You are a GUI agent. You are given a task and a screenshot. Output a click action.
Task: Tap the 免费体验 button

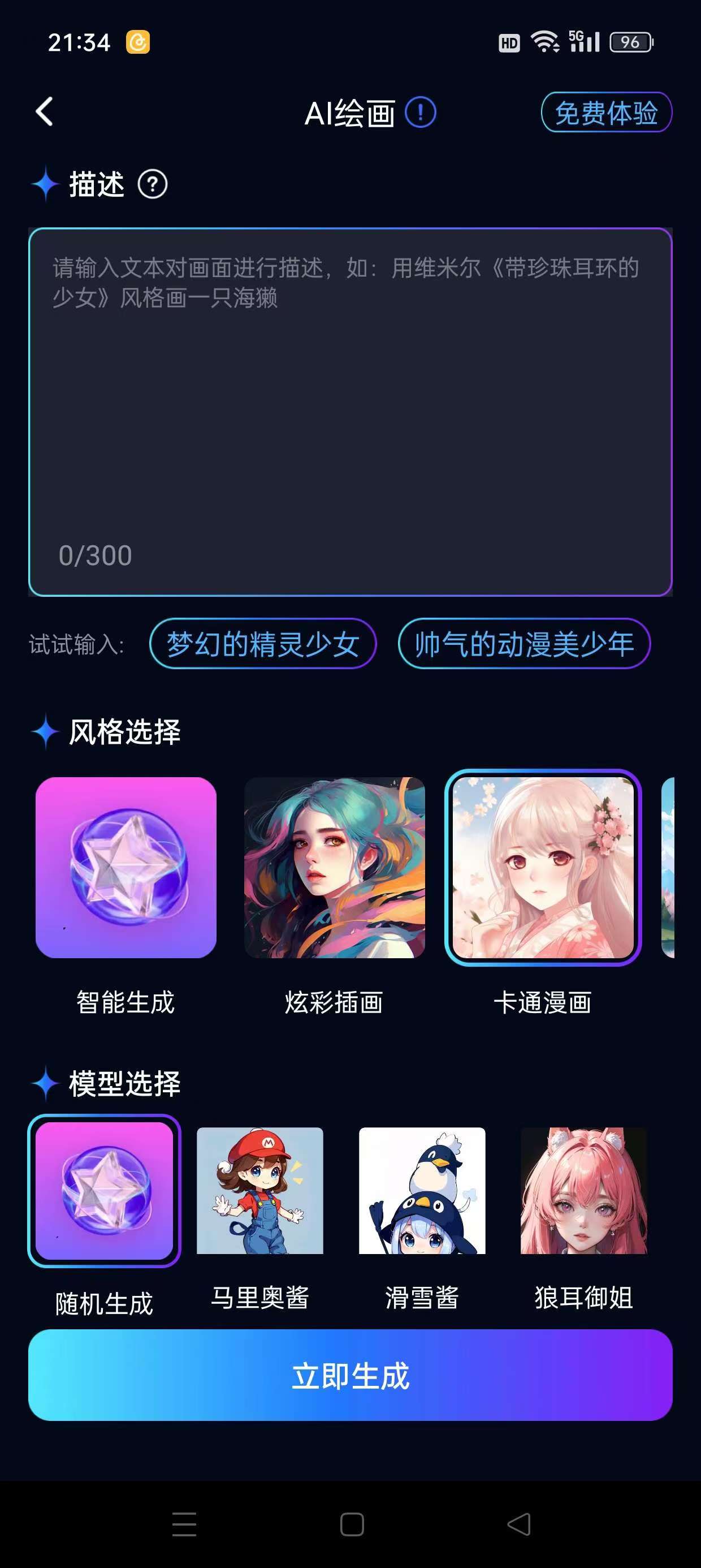(606, 113)
